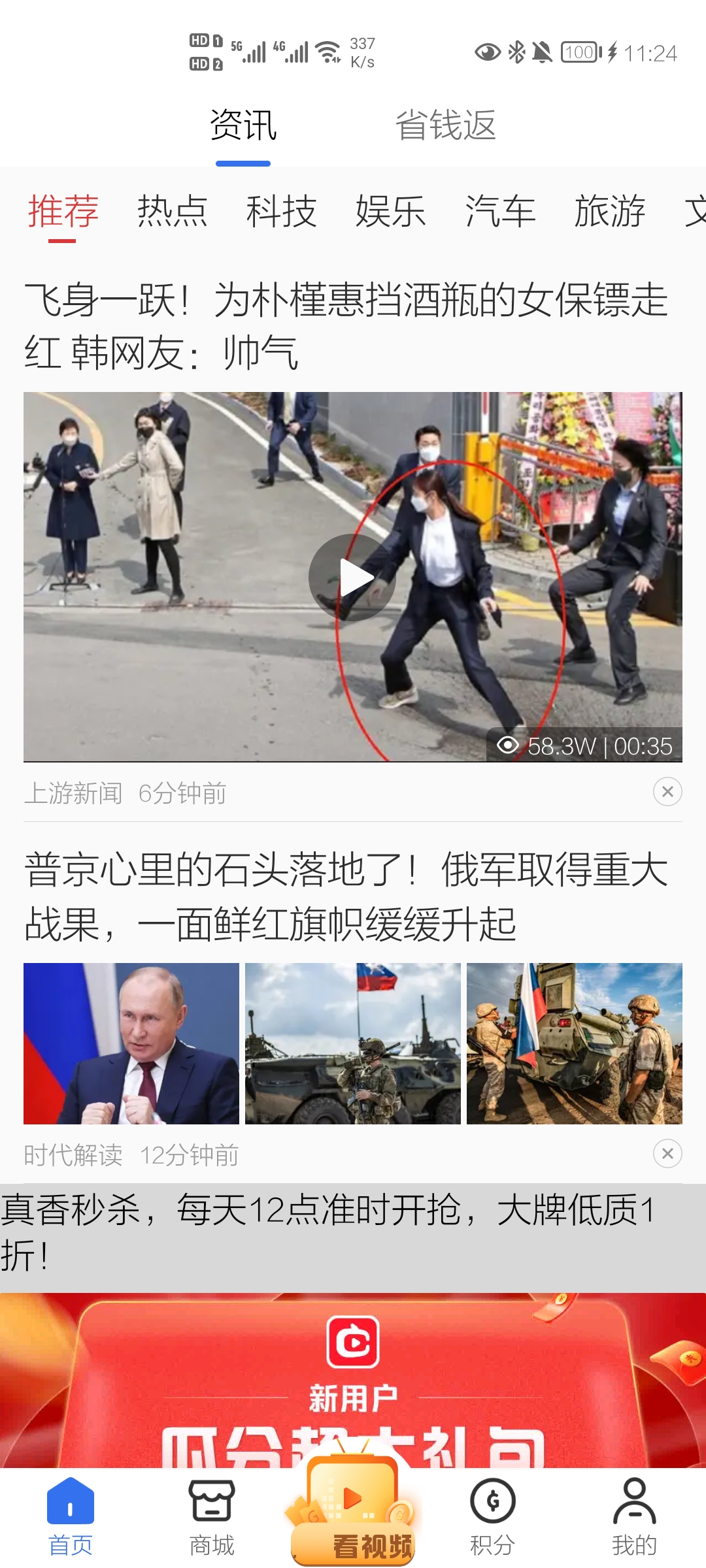This screenshot has height=1568, width=706.
Task: Go to the 旅游 category
Action: point(609,212)
